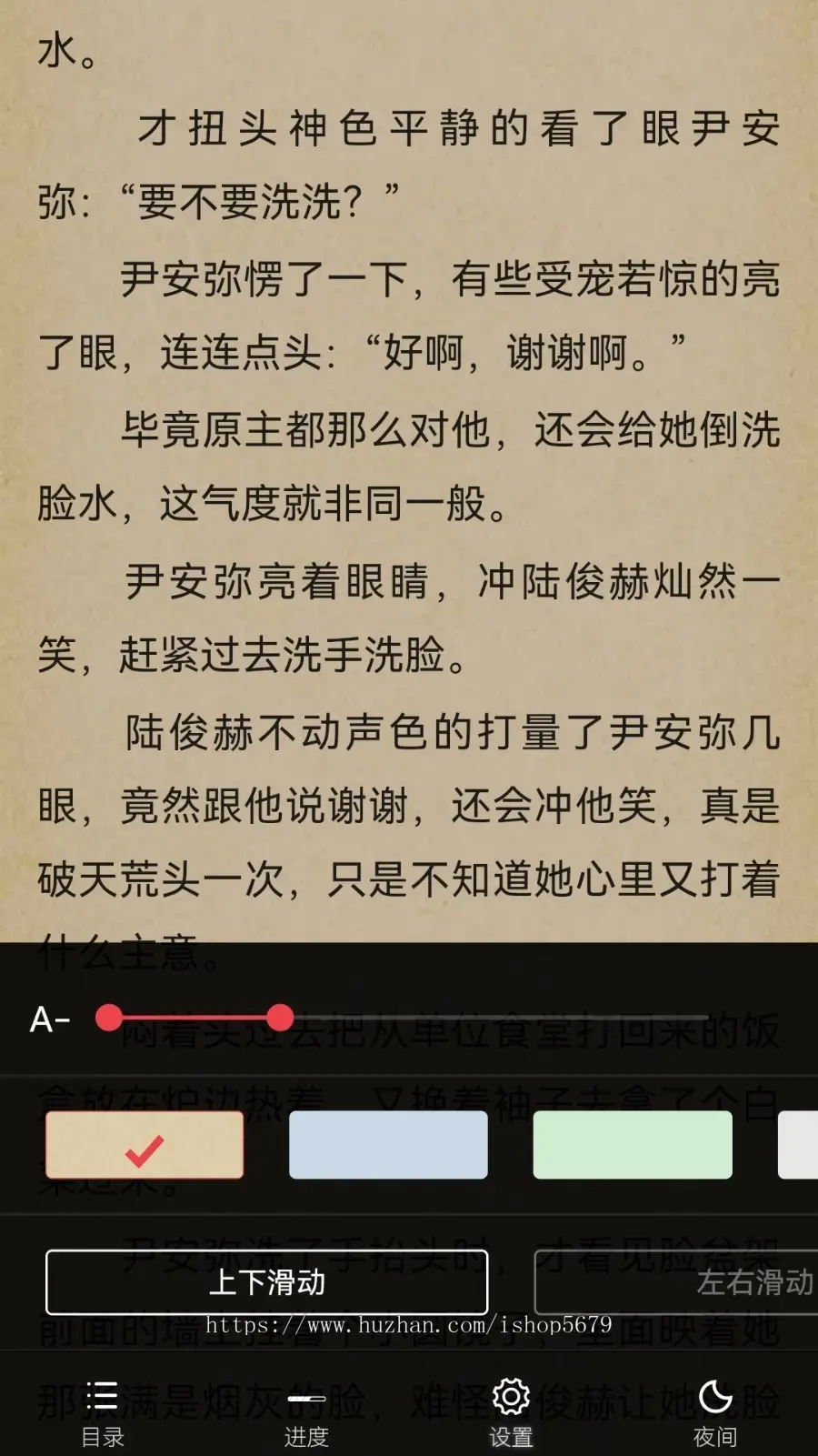This screenshot has width=818, height=1456.
Task: Switch theme selection to the green option
Action: (x=633, y=1147)
